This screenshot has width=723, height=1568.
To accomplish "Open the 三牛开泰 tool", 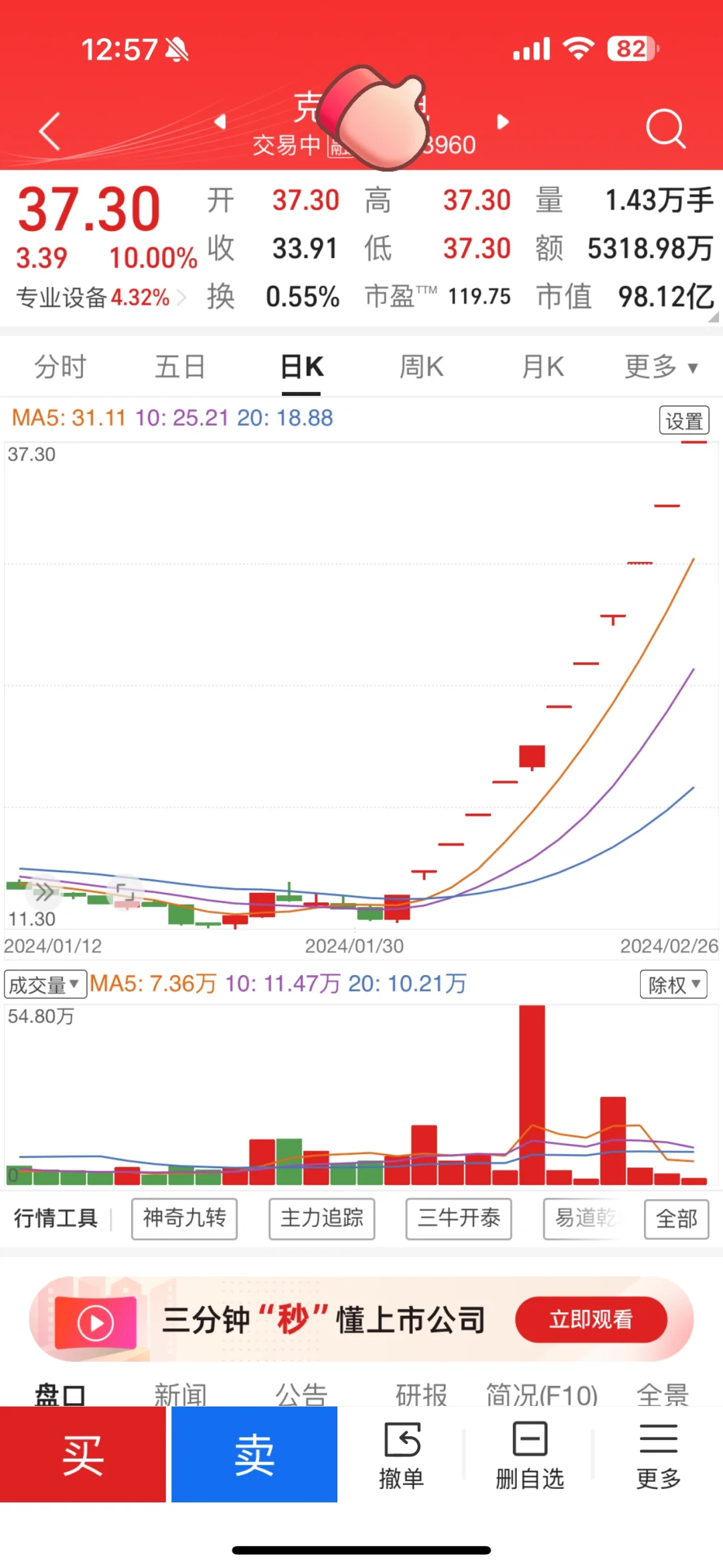I will pyautogui.click(x=459, y=1218).
